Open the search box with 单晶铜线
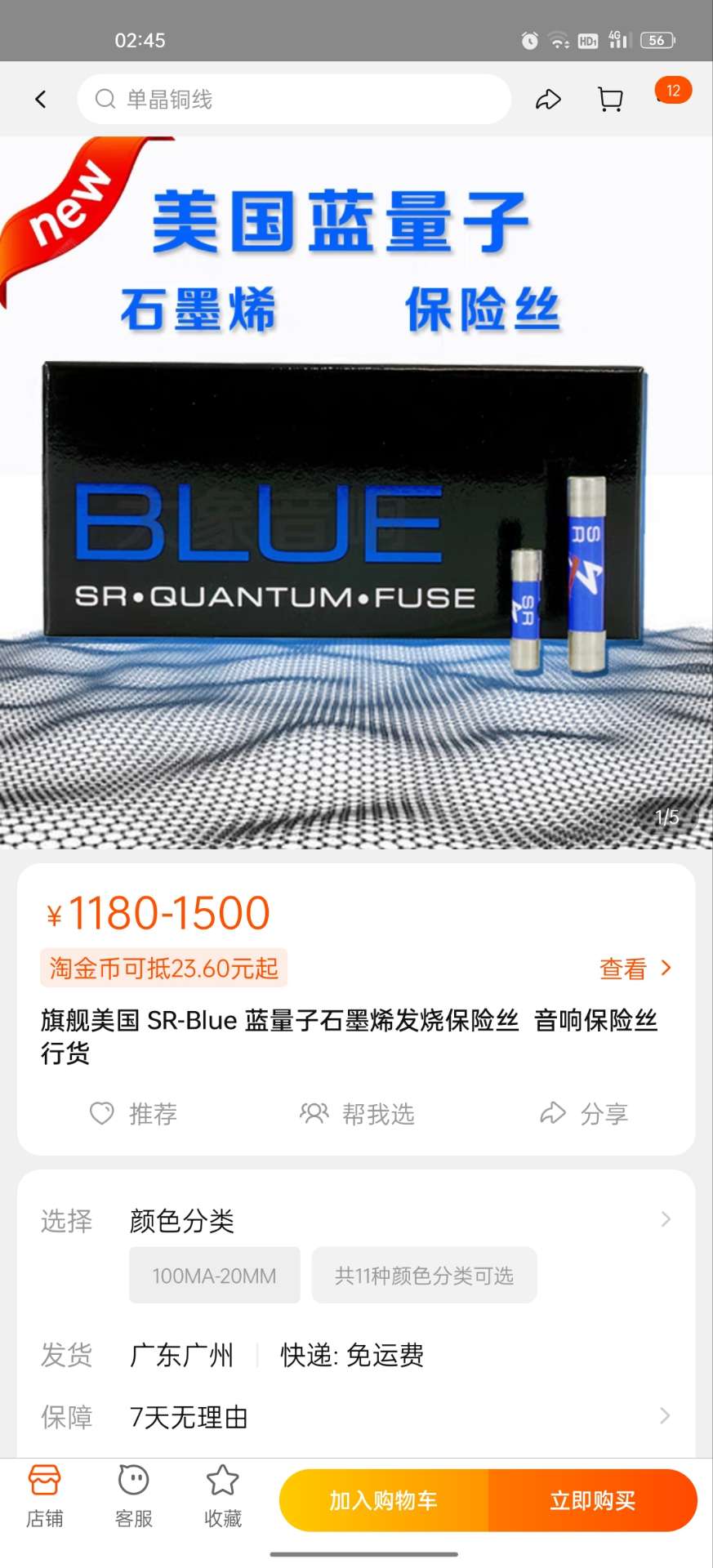Image resolution: width=713 pixels, height=1568 pixels. coord(294,100)
